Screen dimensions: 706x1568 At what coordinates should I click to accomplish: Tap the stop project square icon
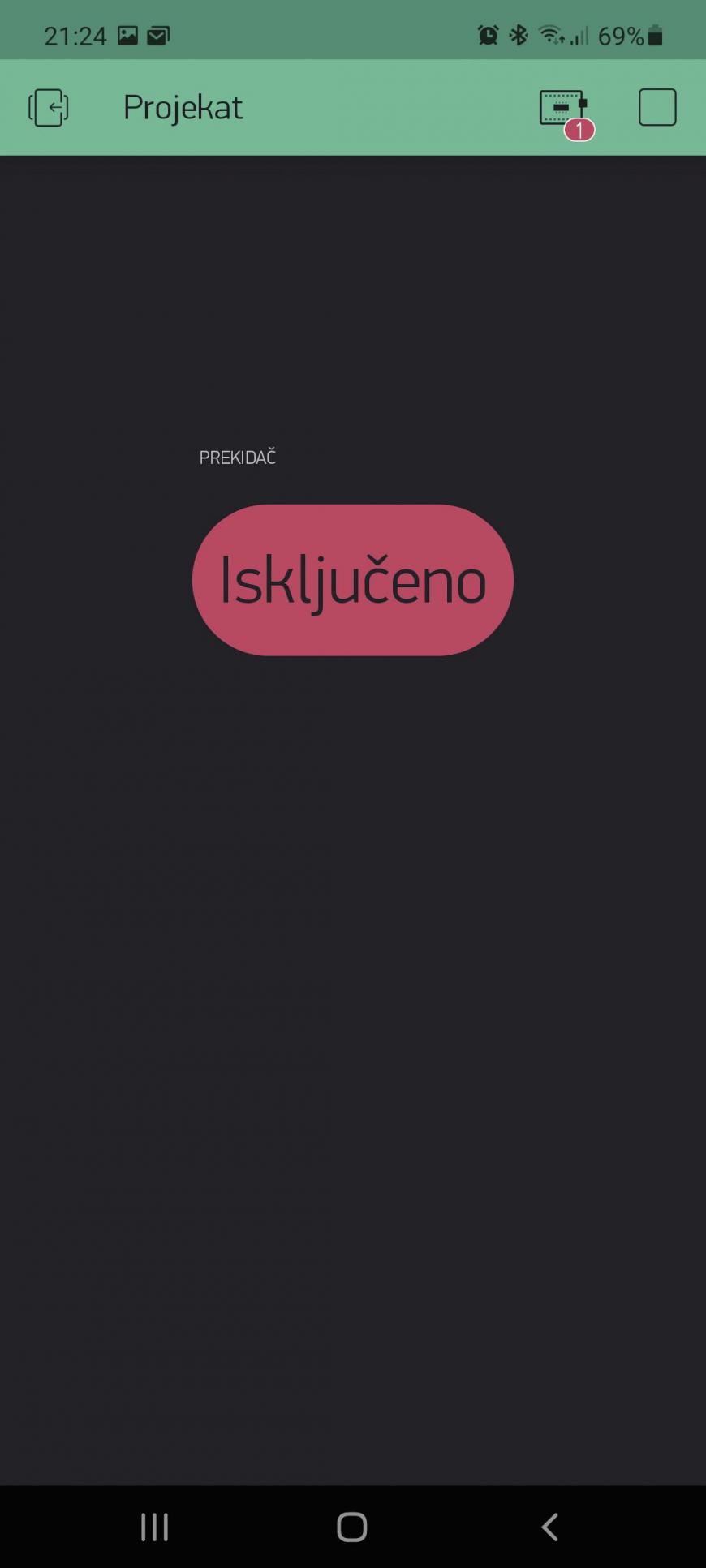[x=657, y=107]
